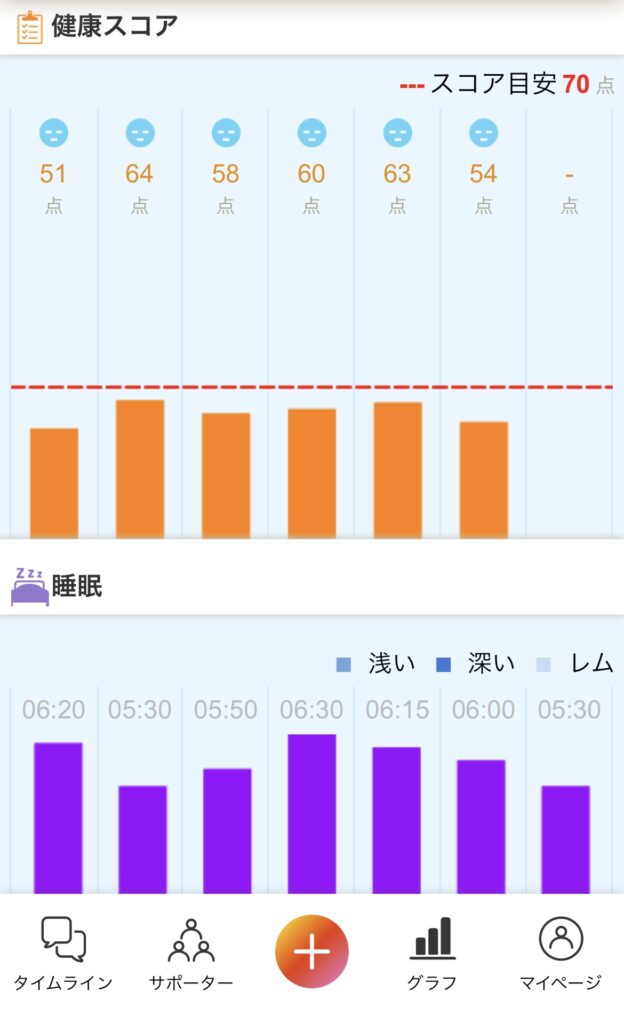
Task: Switch to the サポーター tab
Action: tap(191, 953)
